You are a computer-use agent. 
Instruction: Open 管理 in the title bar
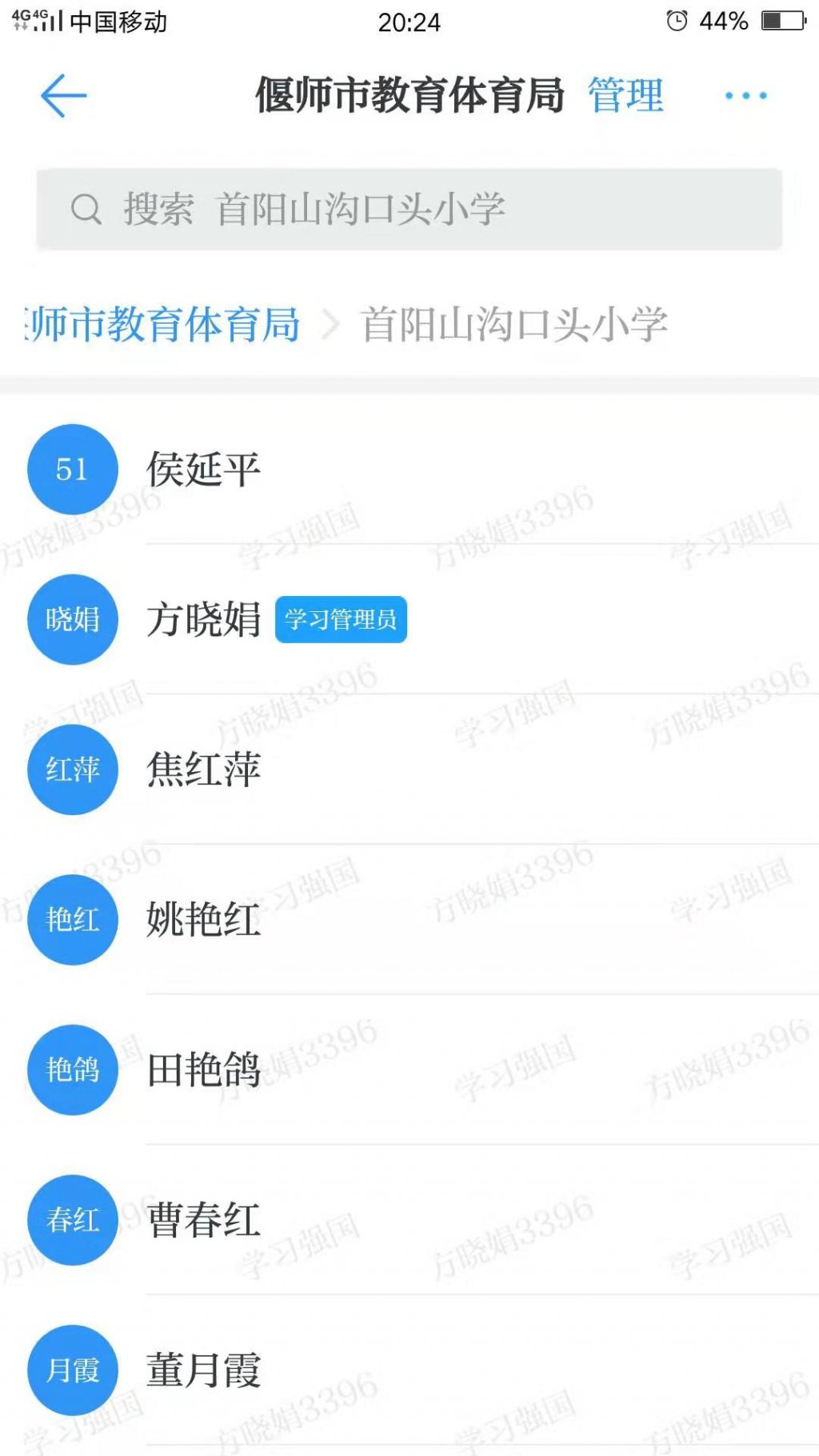pos(625,96)
